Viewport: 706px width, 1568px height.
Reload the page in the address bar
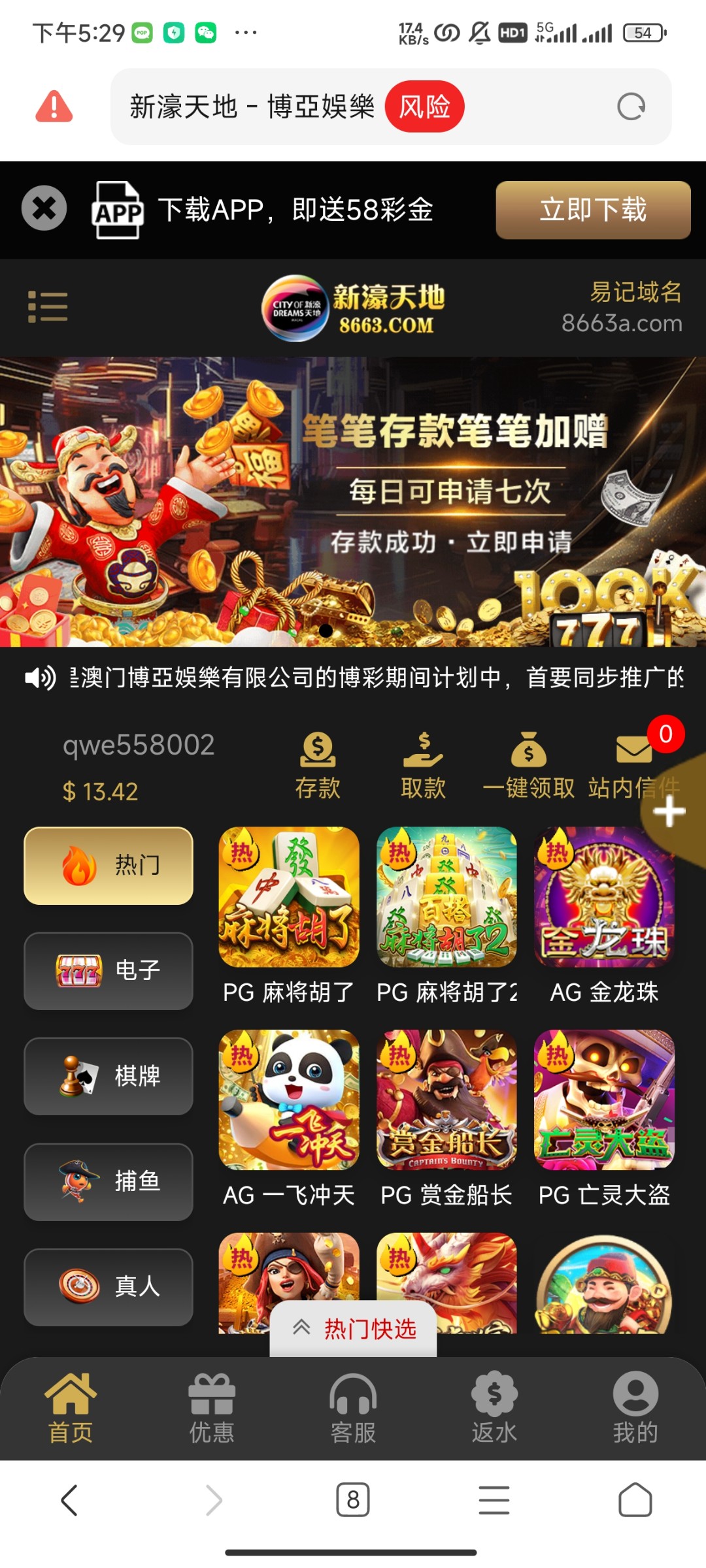tap(631, 106)
